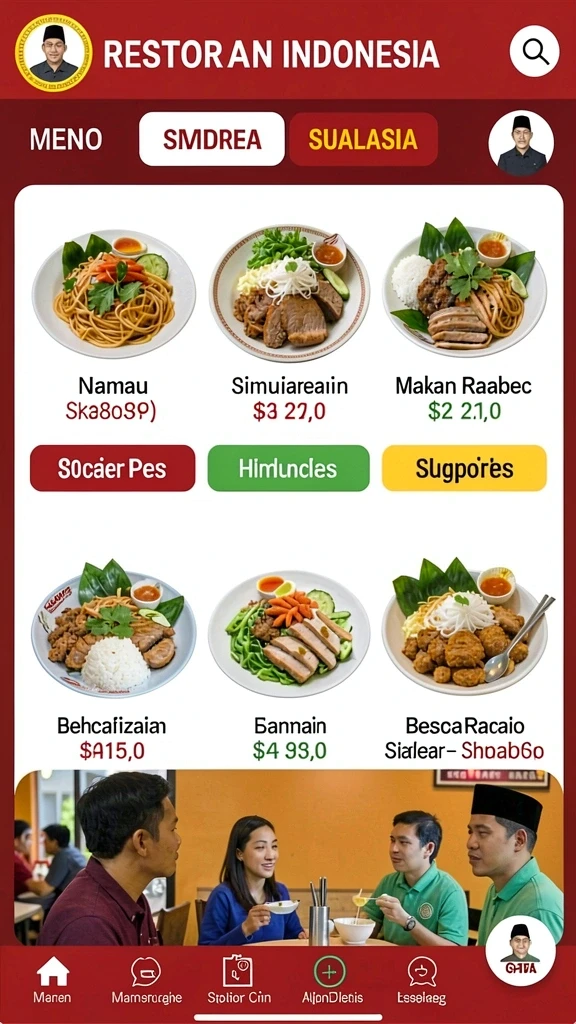Open the search magnifier icon
Image resolution: width=576 pixels, height=1024 pixels.
(534, 52)
